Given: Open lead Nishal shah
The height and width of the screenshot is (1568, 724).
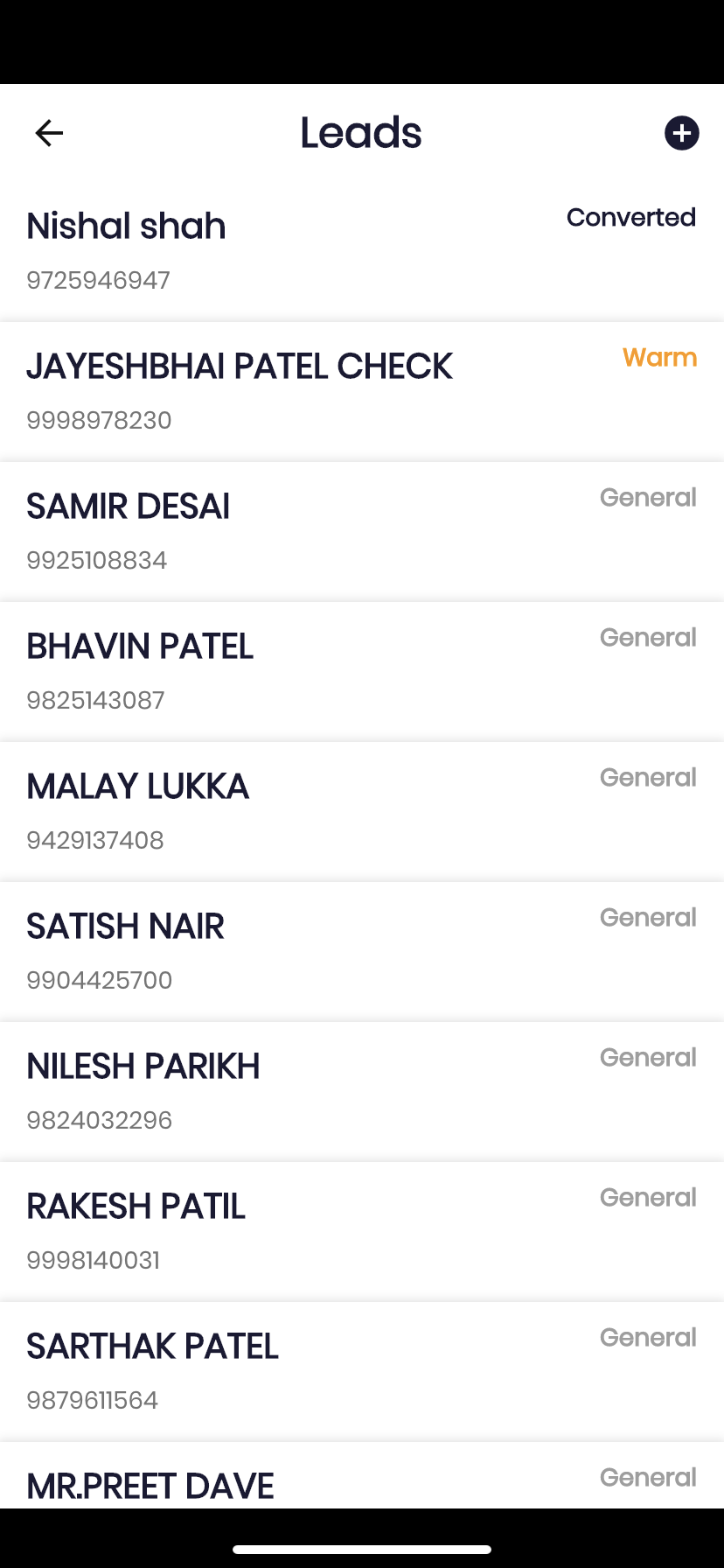Looking at the screenshot, I should pos(362,251).
